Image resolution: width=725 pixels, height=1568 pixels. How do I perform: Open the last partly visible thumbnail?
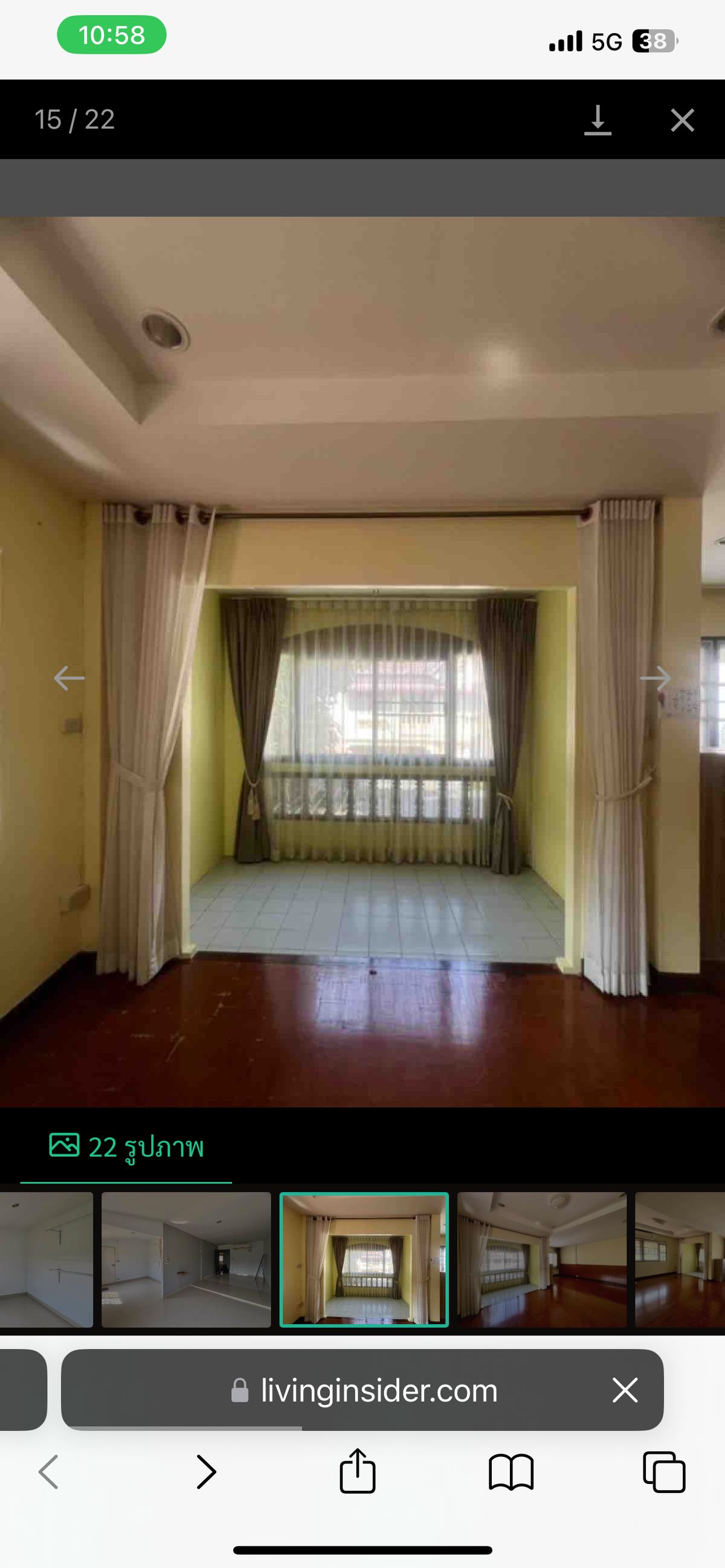pyautogui.click(x=679, y=1259)
